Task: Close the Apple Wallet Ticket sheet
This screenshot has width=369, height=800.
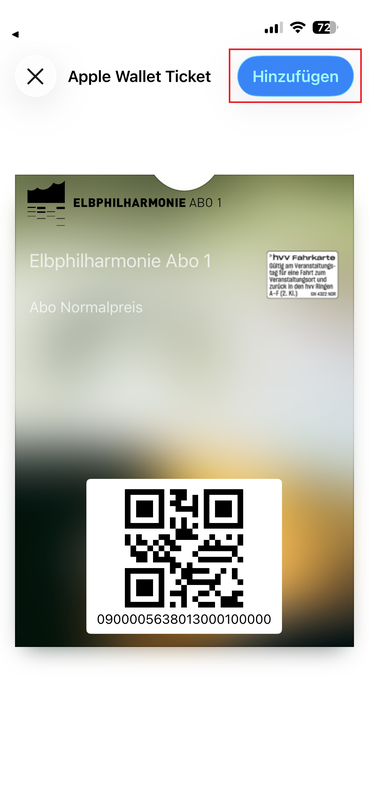Action: pyautogui.click(x=35, y=77)
